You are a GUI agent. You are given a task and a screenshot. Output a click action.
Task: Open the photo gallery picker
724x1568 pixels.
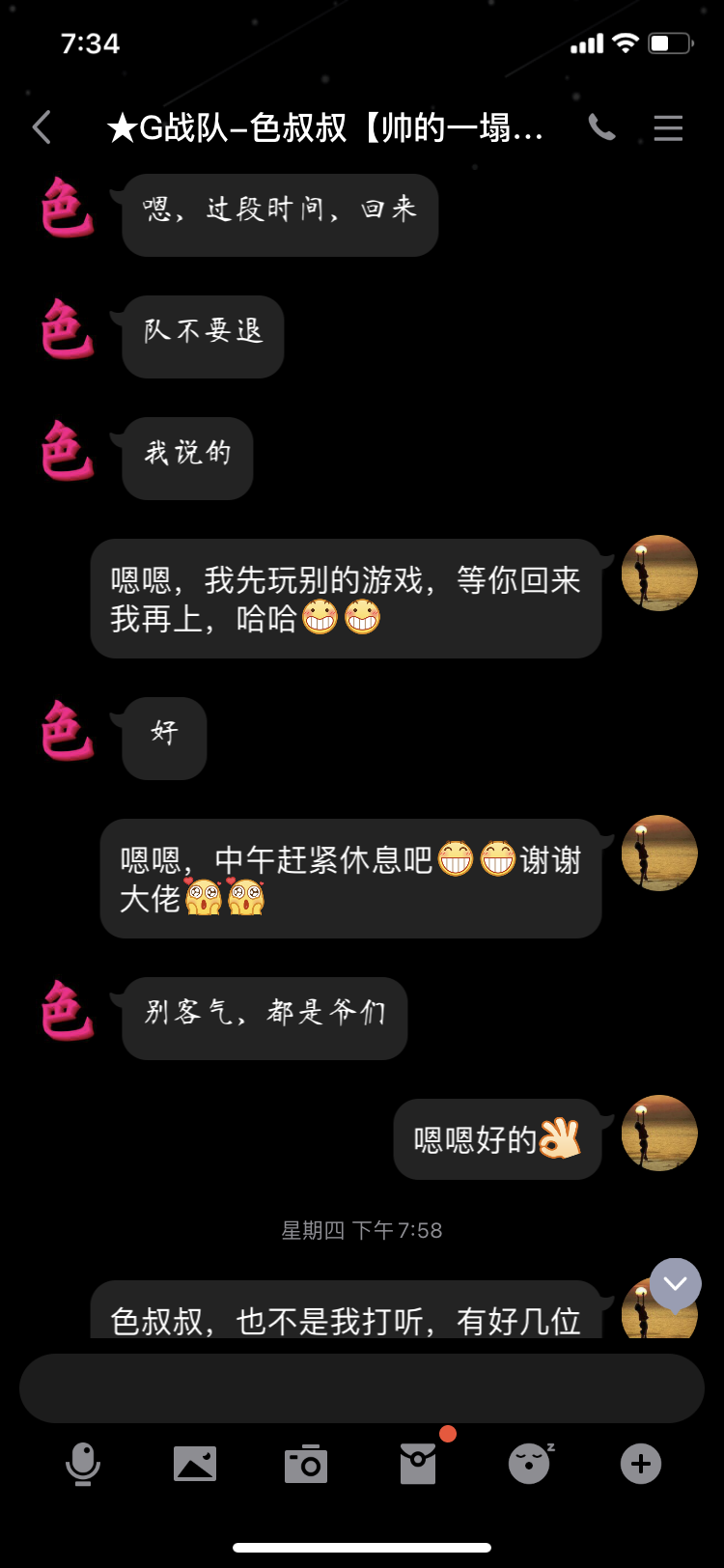[x=195, y=1464]
